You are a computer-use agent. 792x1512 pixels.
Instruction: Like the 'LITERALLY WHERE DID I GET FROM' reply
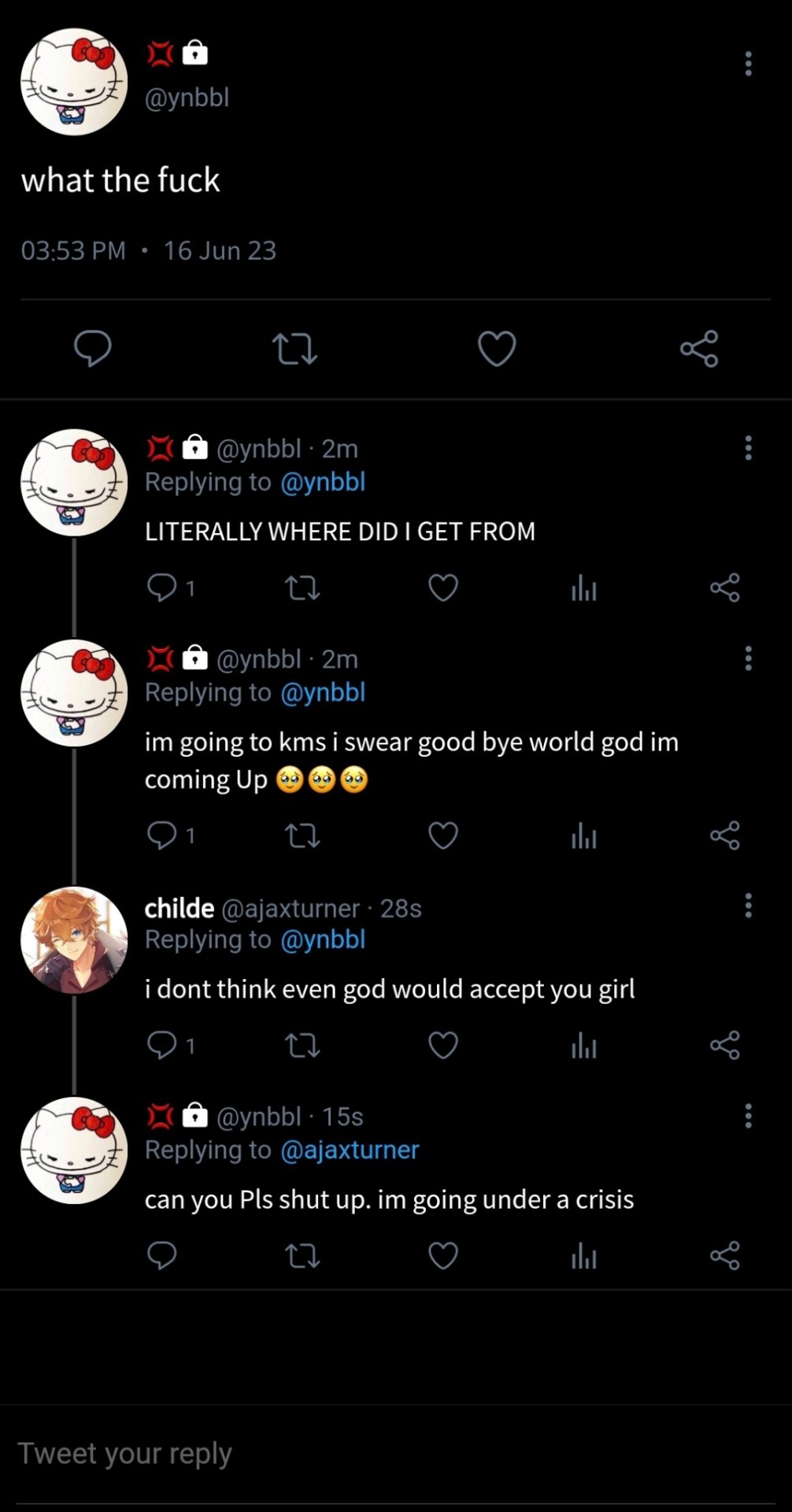click(x=443, y=587)
